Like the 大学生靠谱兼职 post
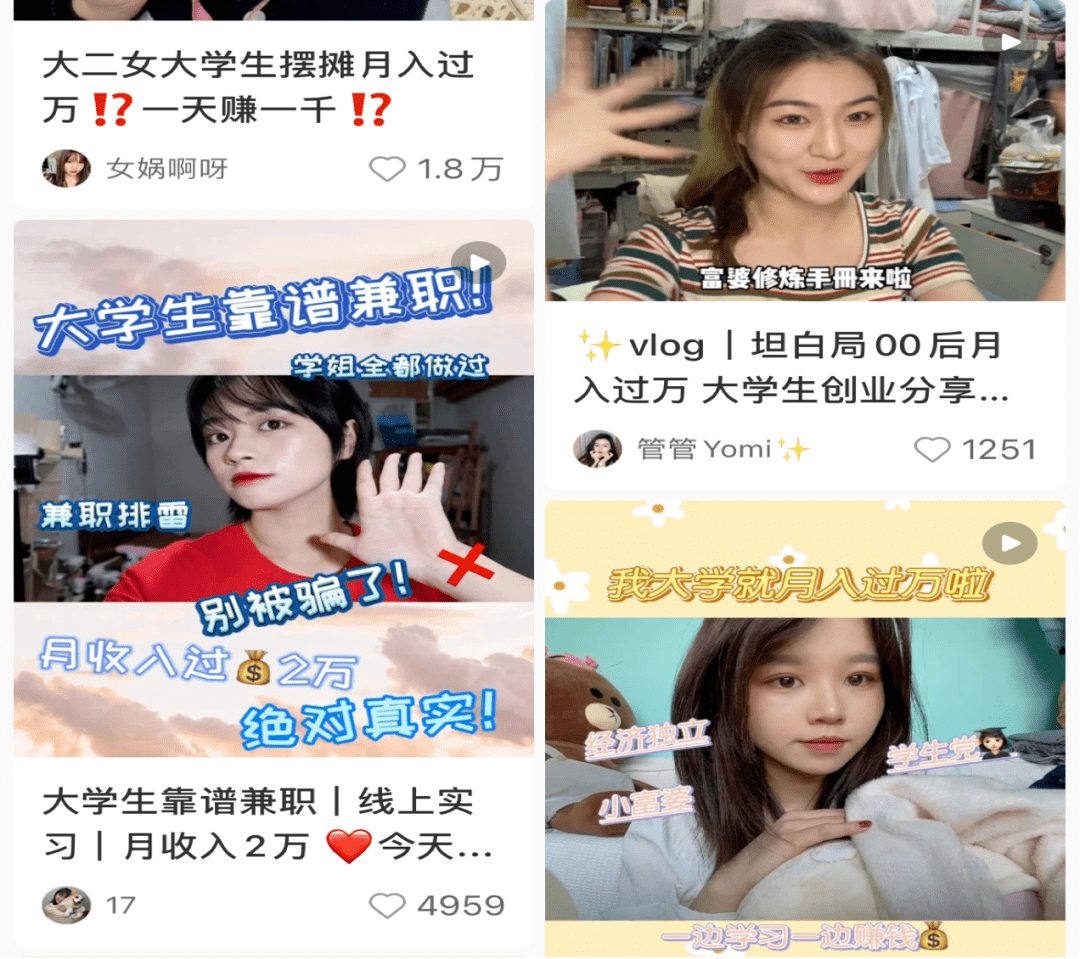This screenshot has width=1080, height=959. pos(388,906)
